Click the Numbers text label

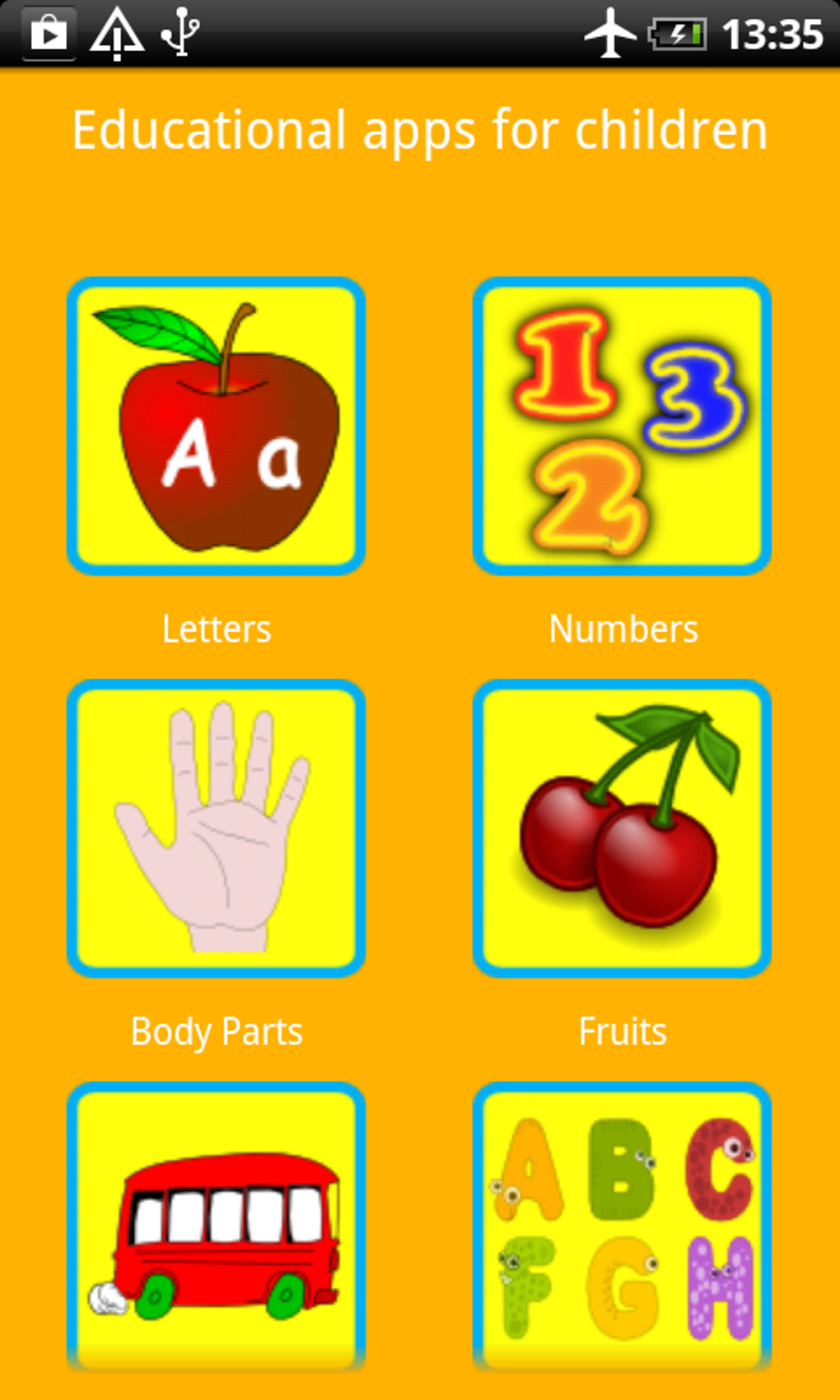pos(622,628)
